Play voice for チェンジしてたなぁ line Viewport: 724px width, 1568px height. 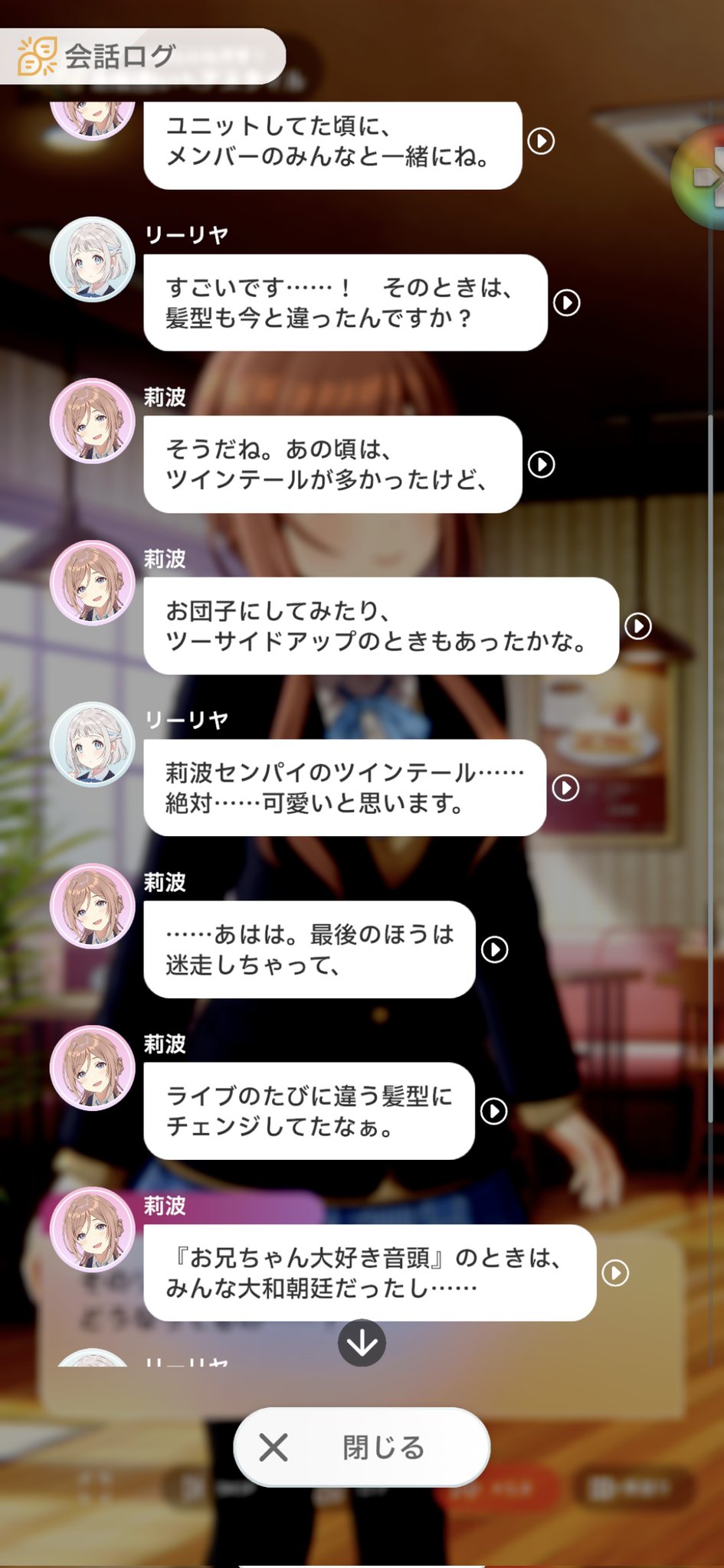(x=494, y=1111)
